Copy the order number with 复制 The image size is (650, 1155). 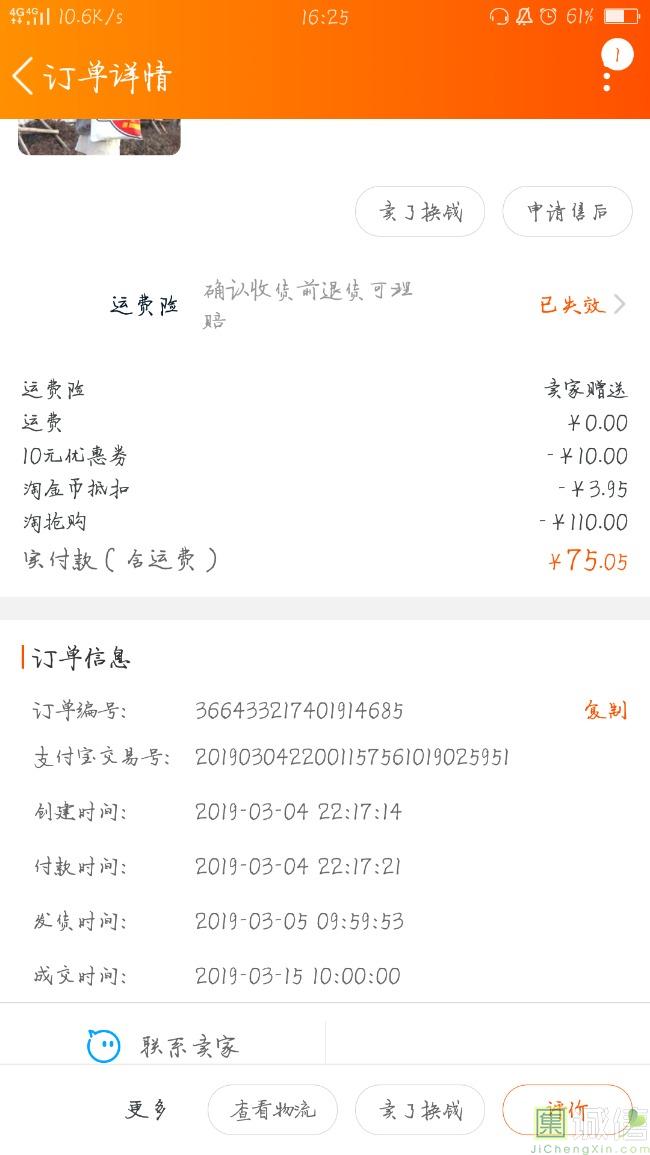click(x=605, y=711)
